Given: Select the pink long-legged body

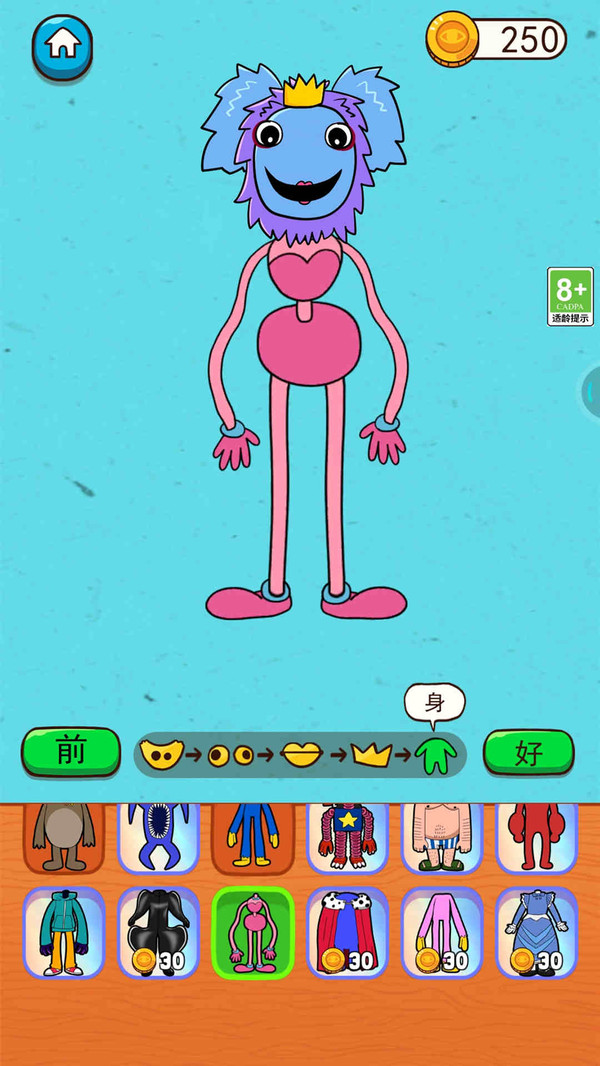Looking at the screenshot, I should tap(252, 932).
